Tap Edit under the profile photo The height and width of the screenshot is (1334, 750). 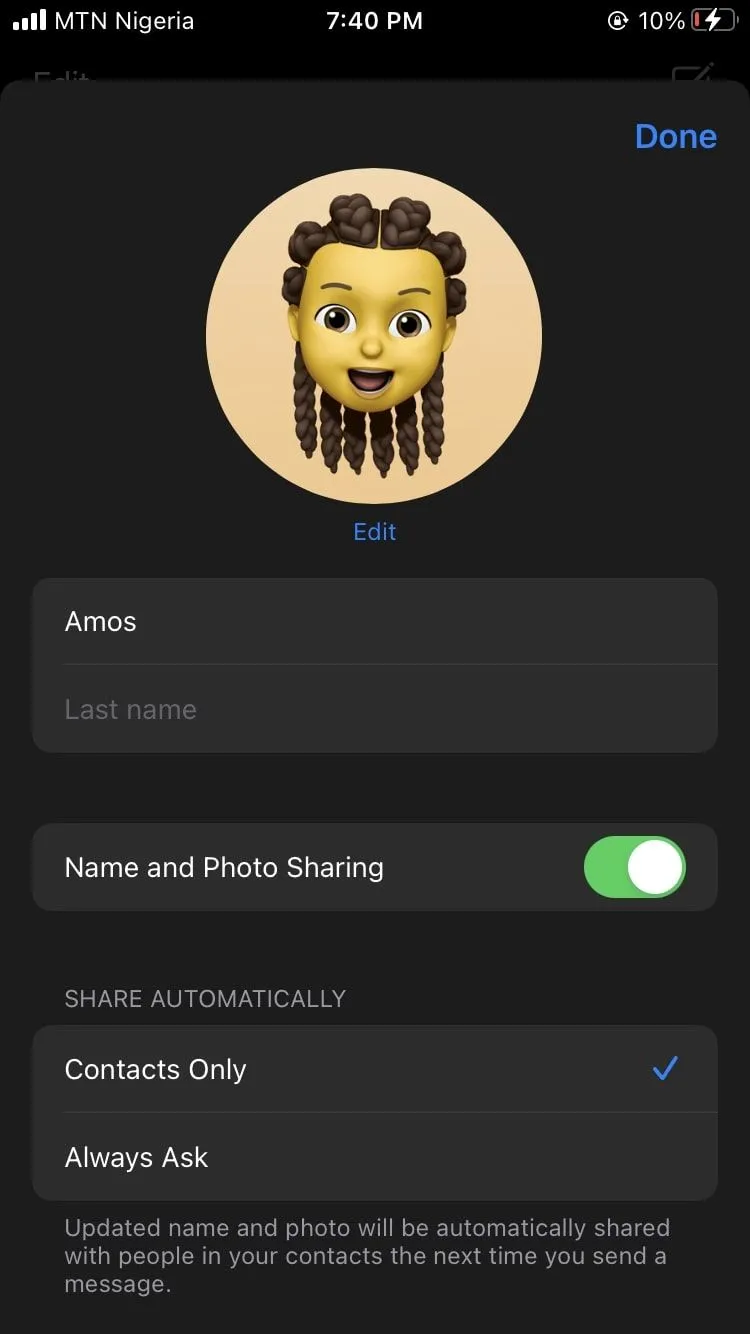point(374,531)
